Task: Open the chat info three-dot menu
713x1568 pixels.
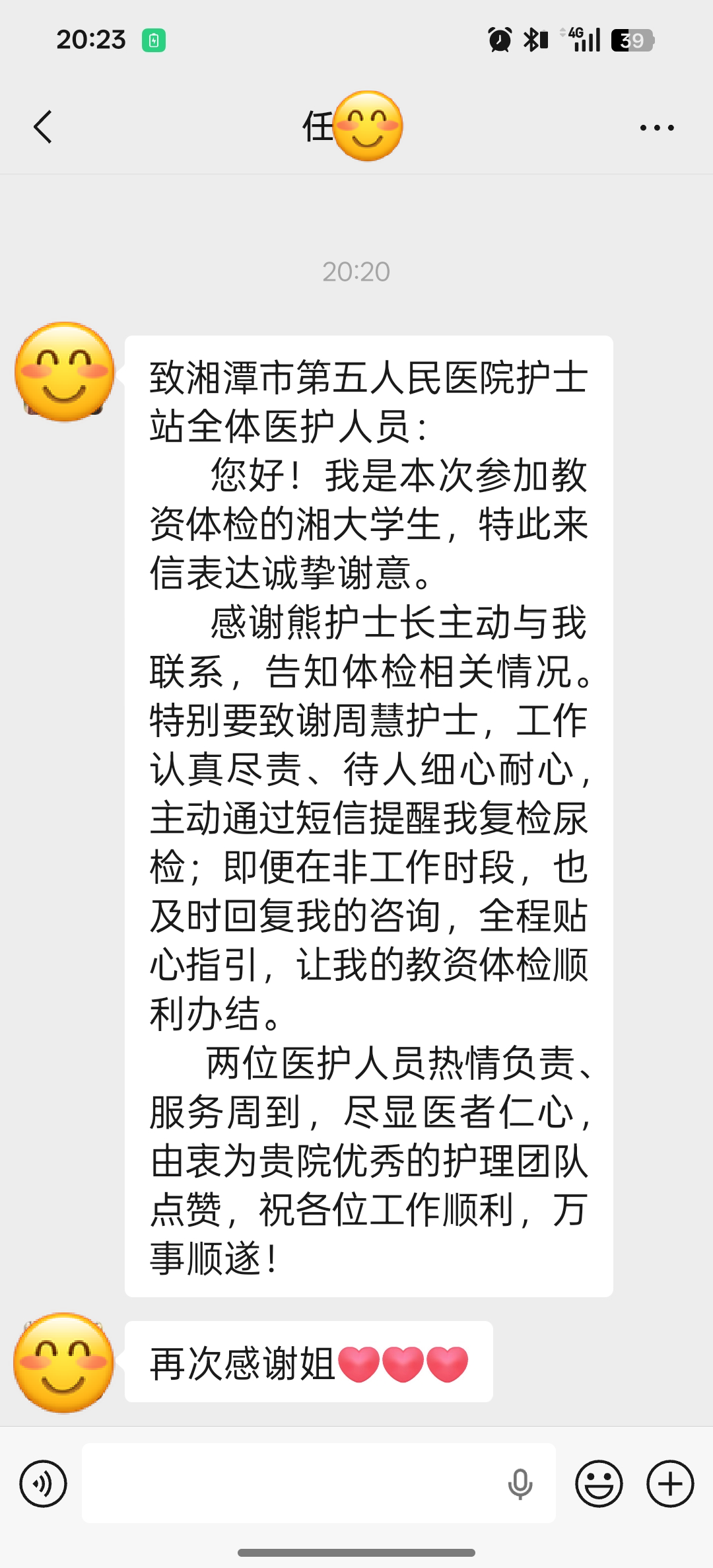Action: [x=657, y=127]
